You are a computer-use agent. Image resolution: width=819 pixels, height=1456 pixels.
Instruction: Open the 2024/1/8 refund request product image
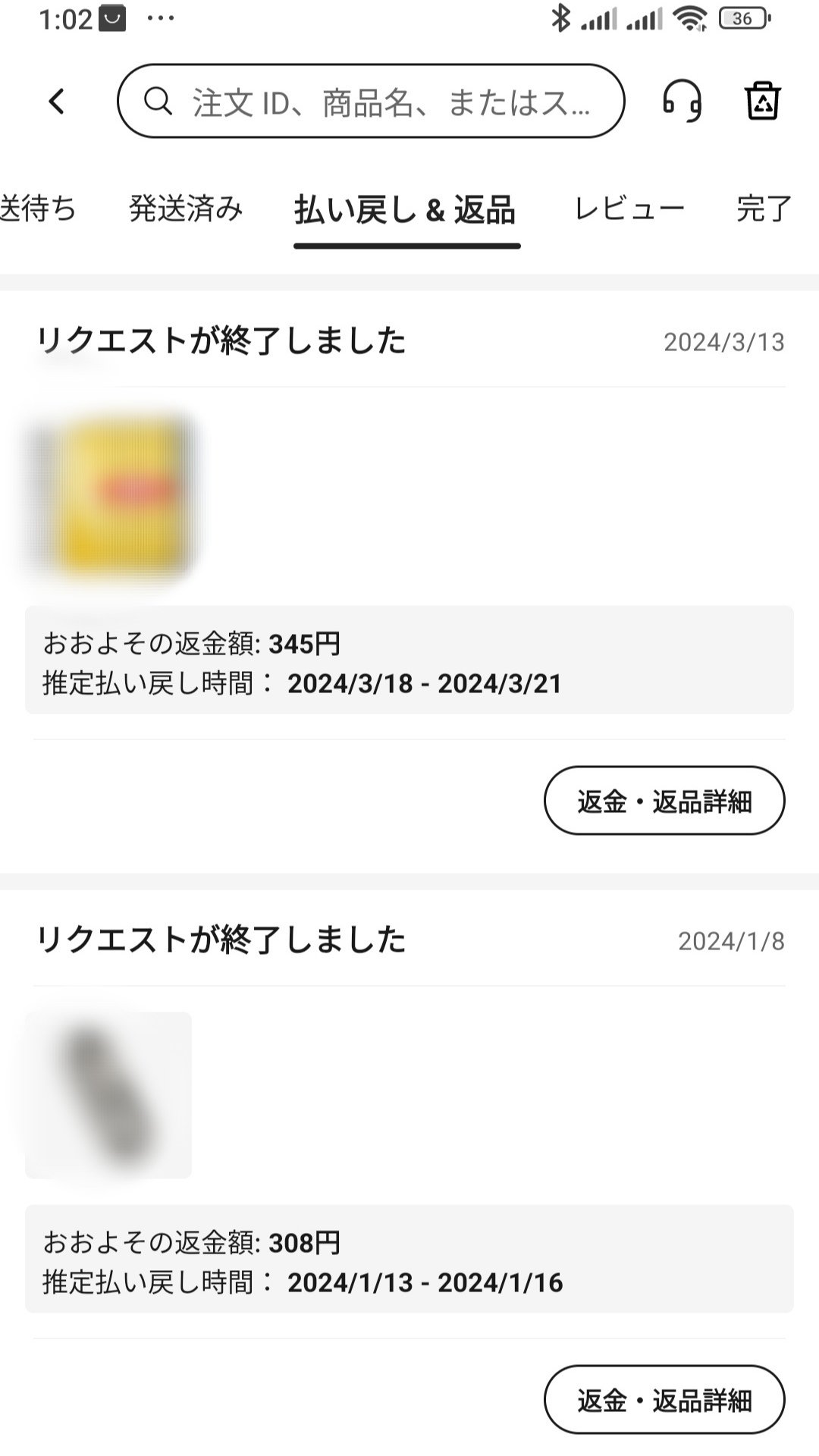[x=108, y=1095]
